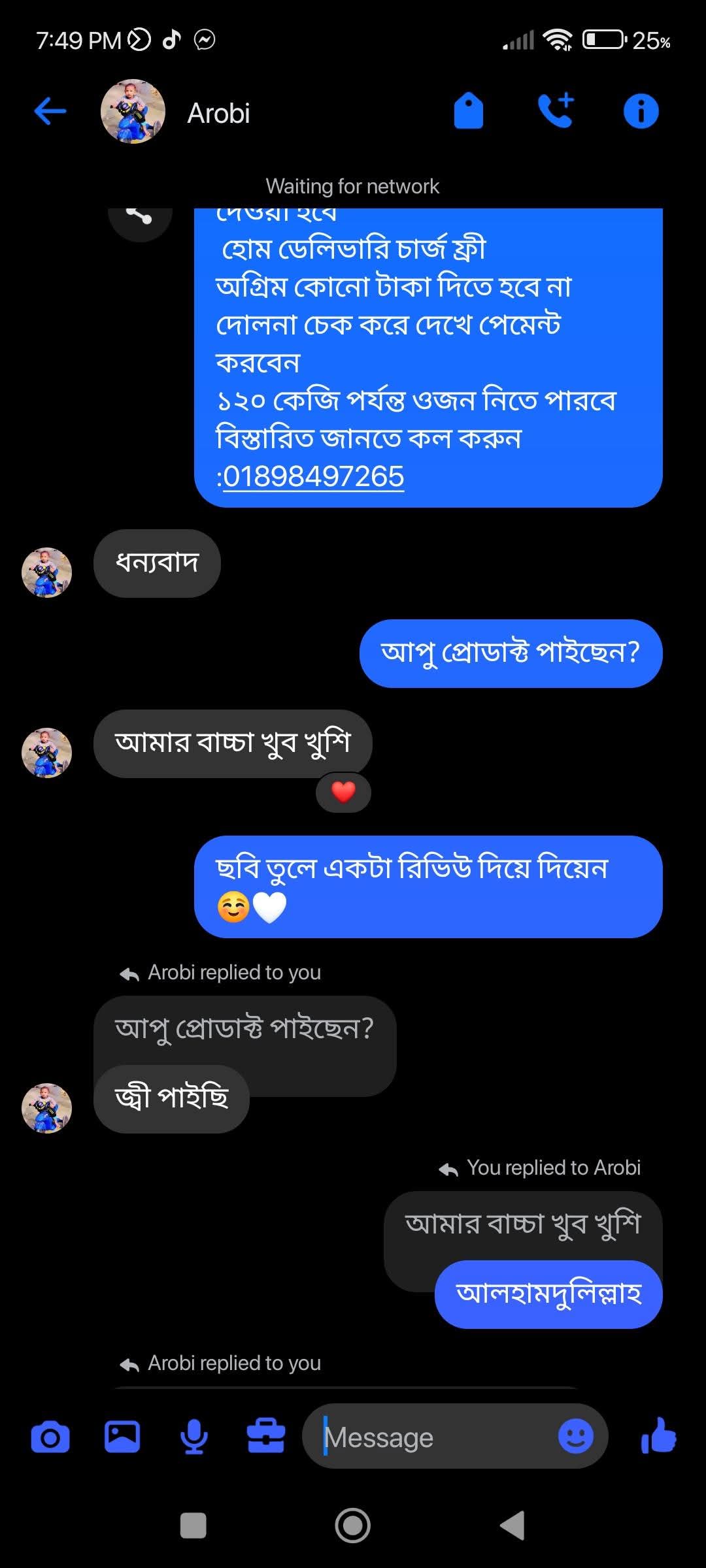Open the recent apps view

tap(193, 1526)
